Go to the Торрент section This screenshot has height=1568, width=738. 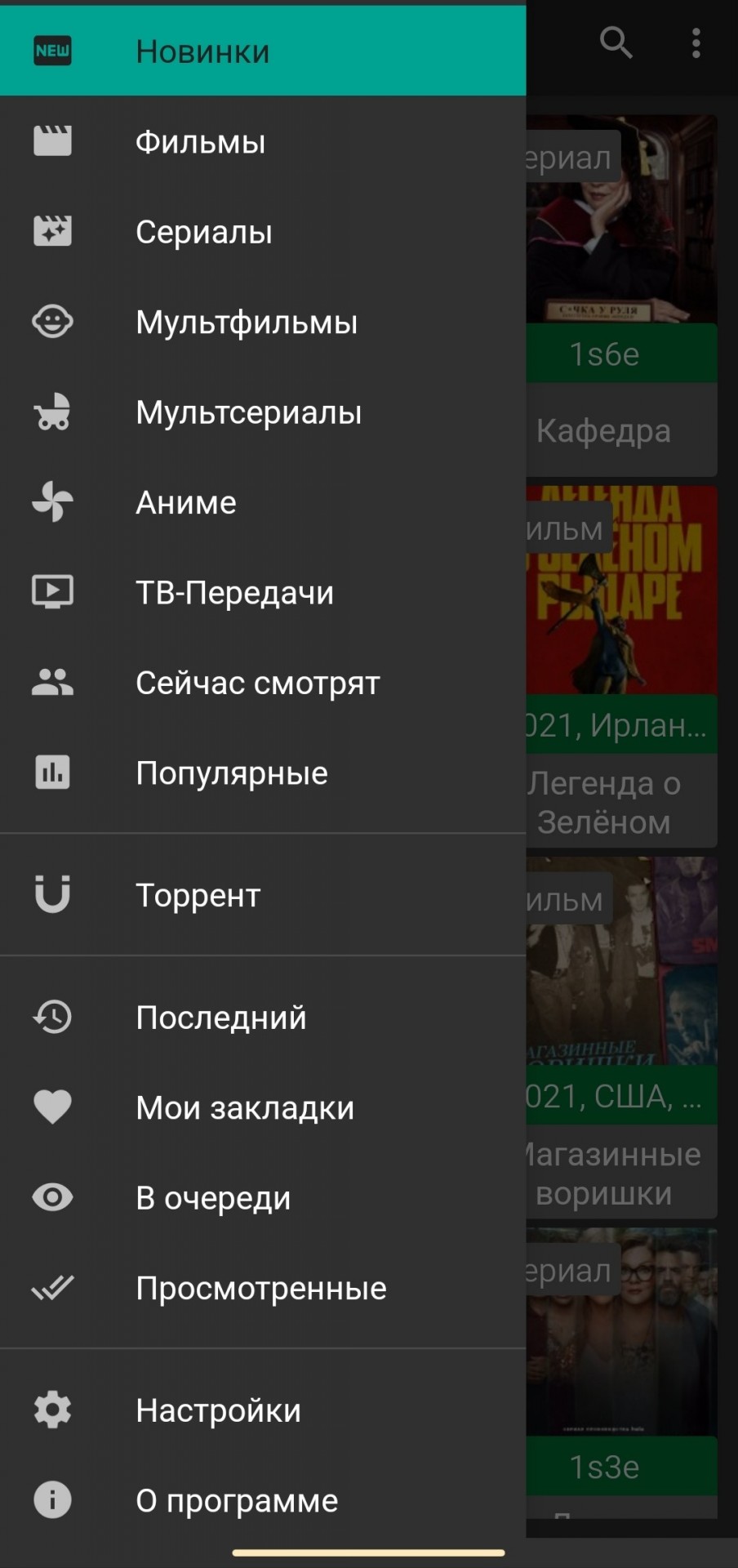[198, 895]
